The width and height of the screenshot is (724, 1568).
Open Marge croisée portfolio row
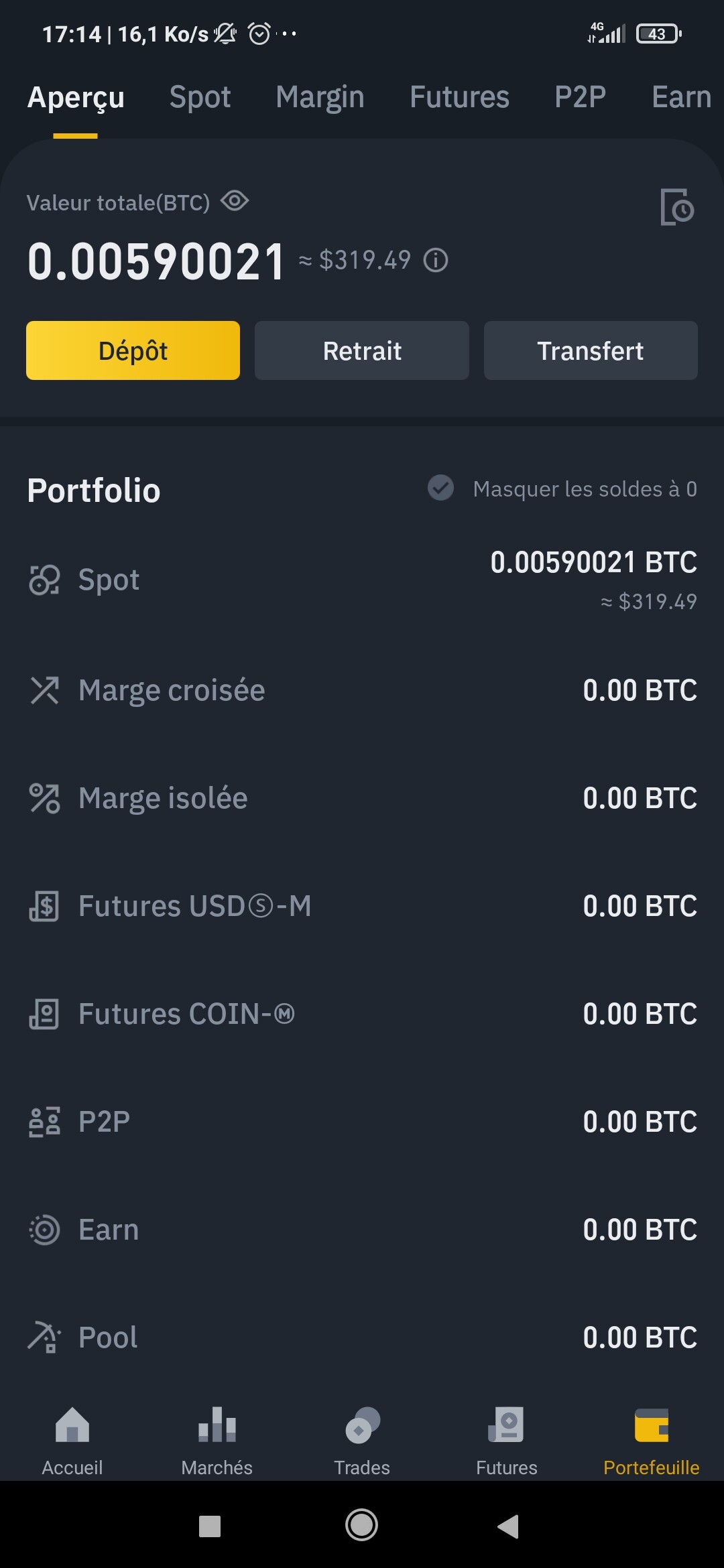pyautogui.click(x=362, y=690)
